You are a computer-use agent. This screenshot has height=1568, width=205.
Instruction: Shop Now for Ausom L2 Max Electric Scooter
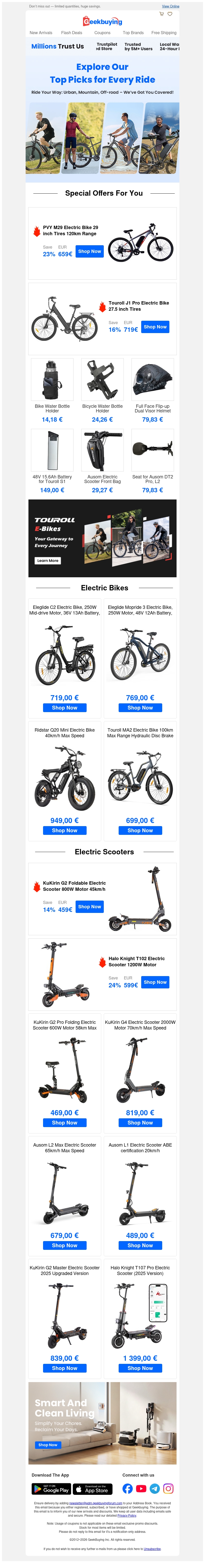65,1228
